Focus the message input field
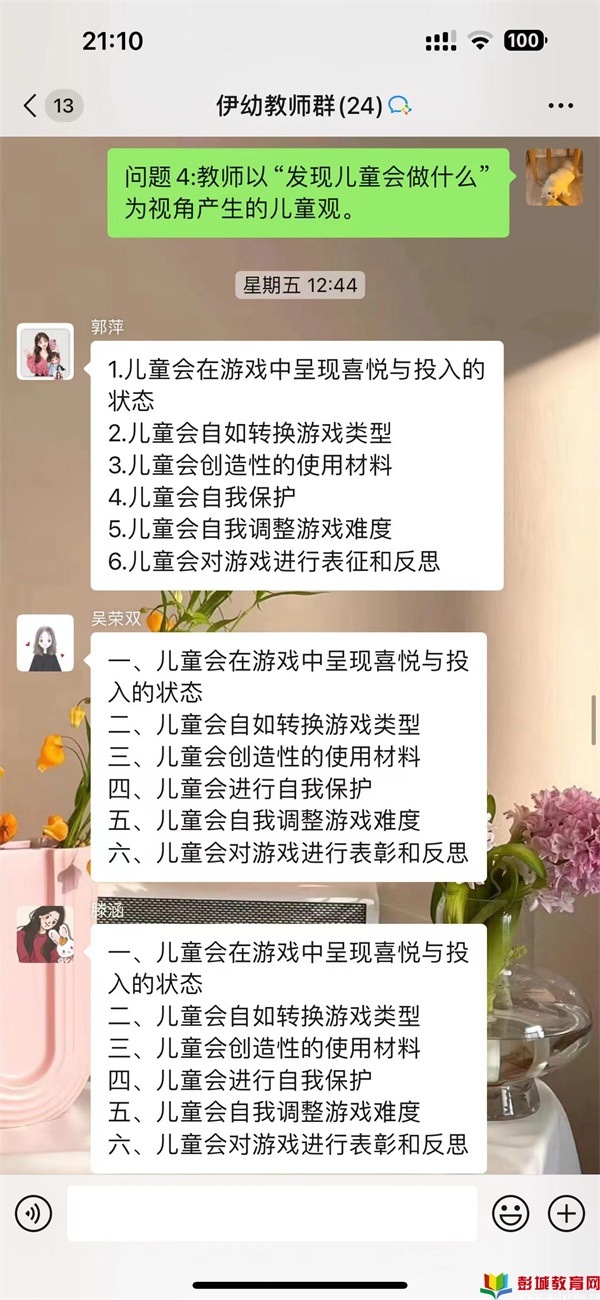 coord(272,1214)
